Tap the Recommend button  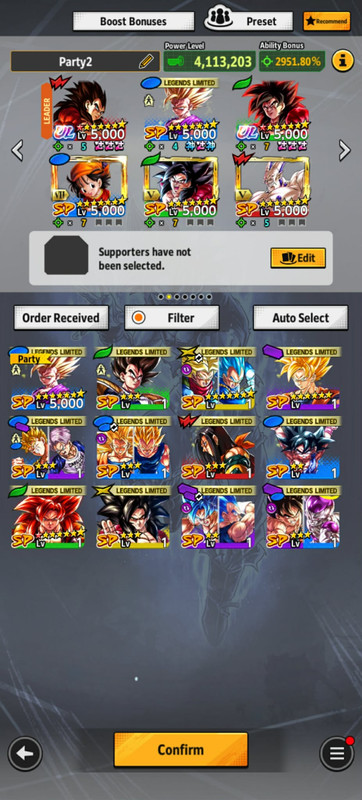[327, 21]
